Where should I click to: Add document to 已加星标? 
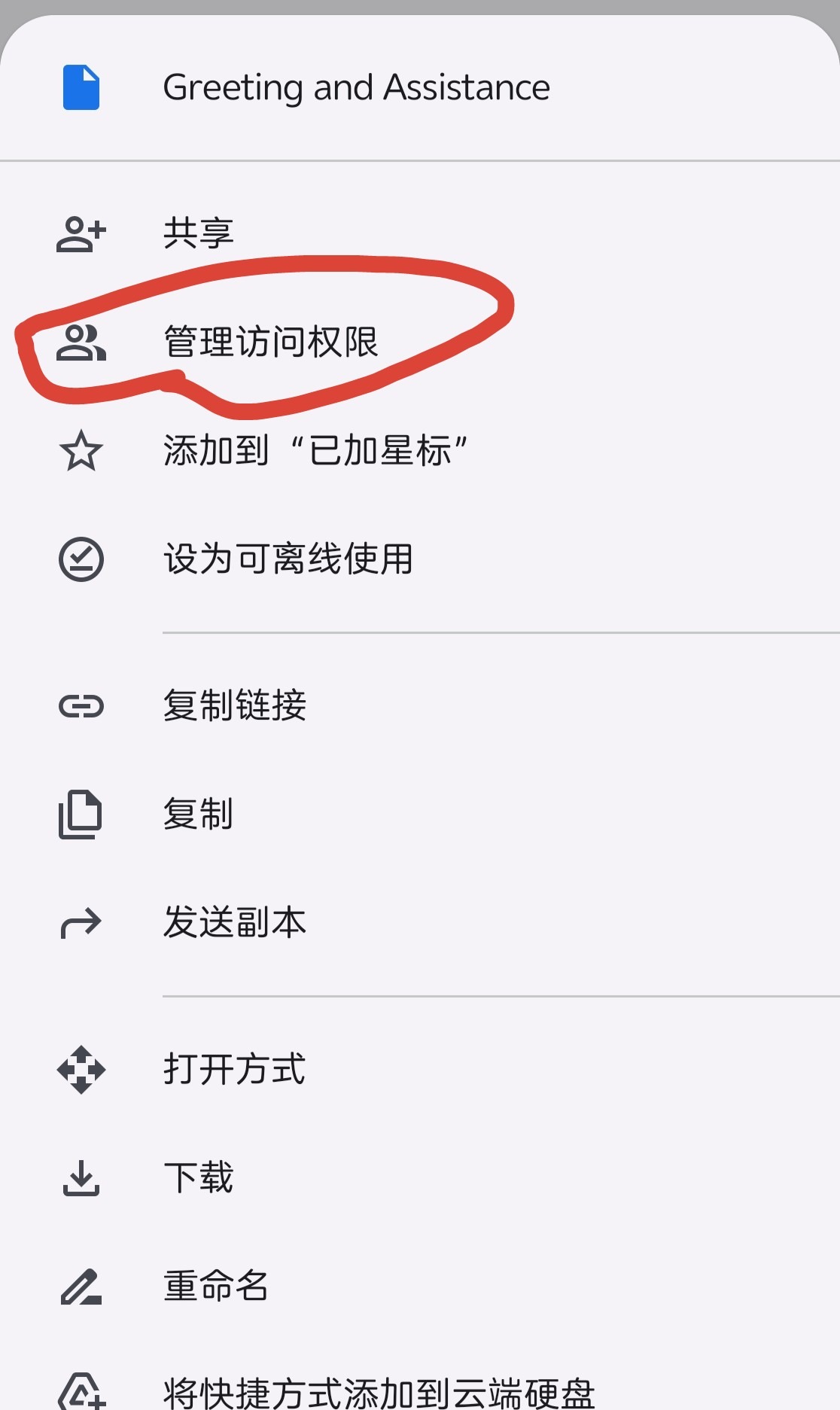coord(315,451)
